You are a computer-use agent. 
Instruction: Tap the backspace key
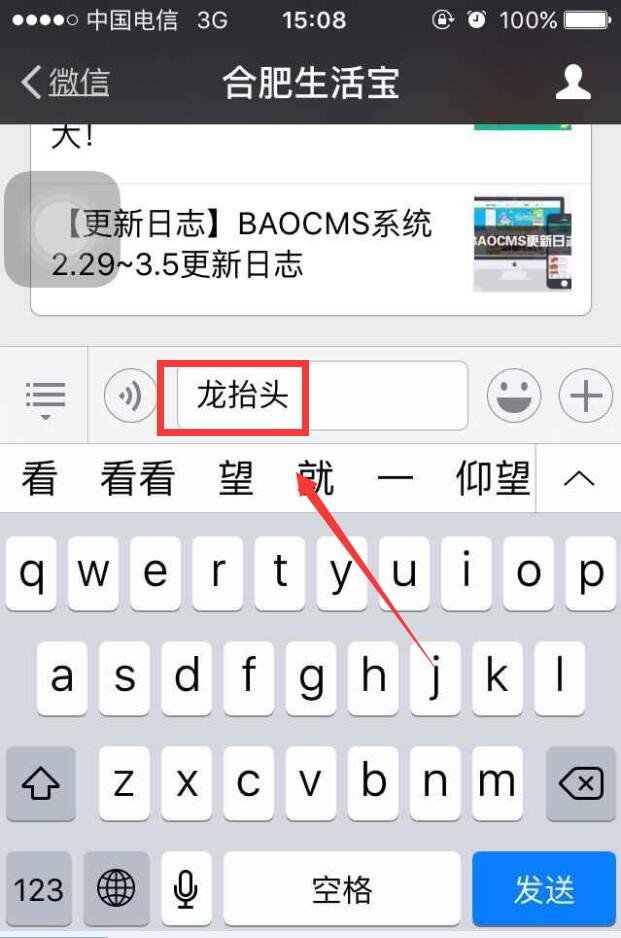(580, 783)
